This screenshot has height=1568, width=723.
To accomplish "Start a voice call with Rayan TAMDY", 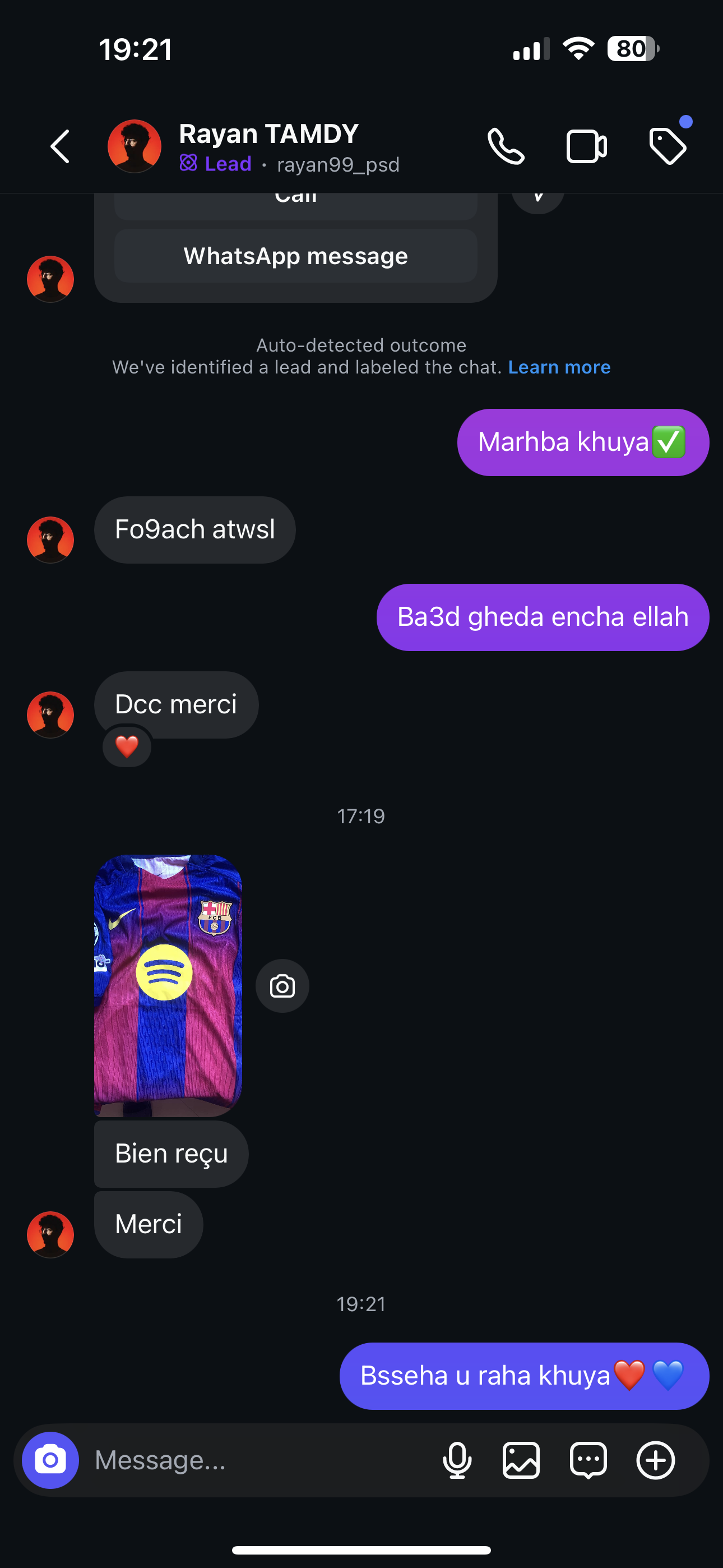I will [x=506, y=147].
